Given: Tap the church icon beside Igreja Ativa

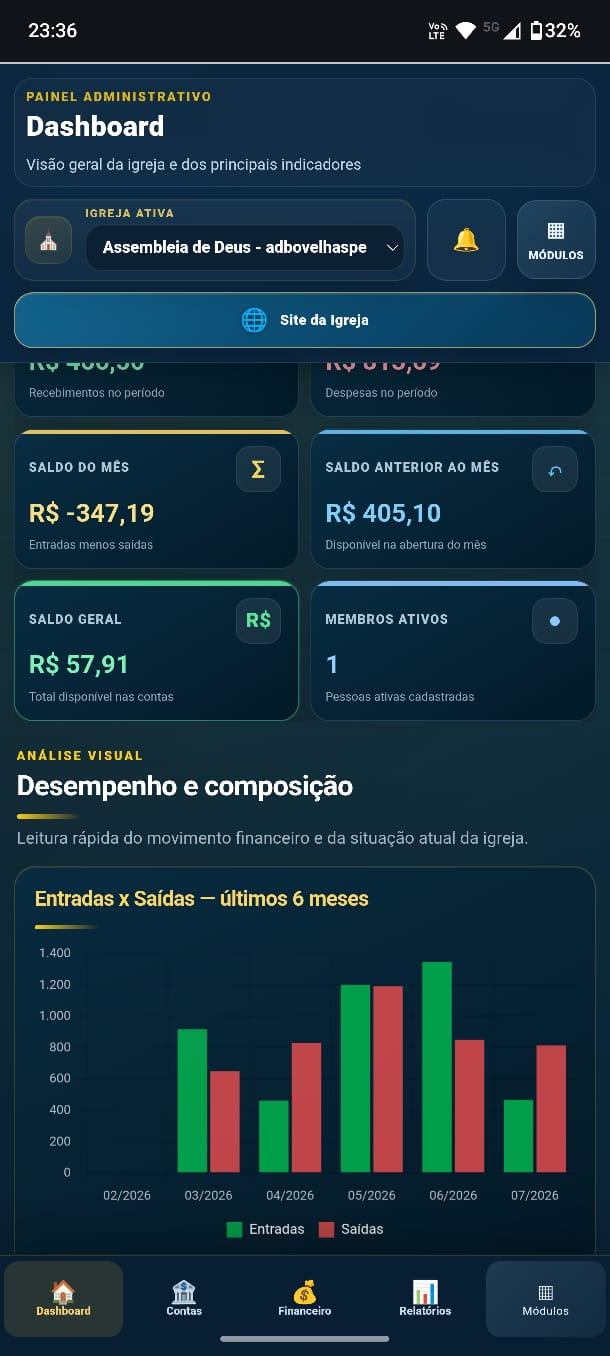Looking at the screenshot, I should tap(48, 240).
